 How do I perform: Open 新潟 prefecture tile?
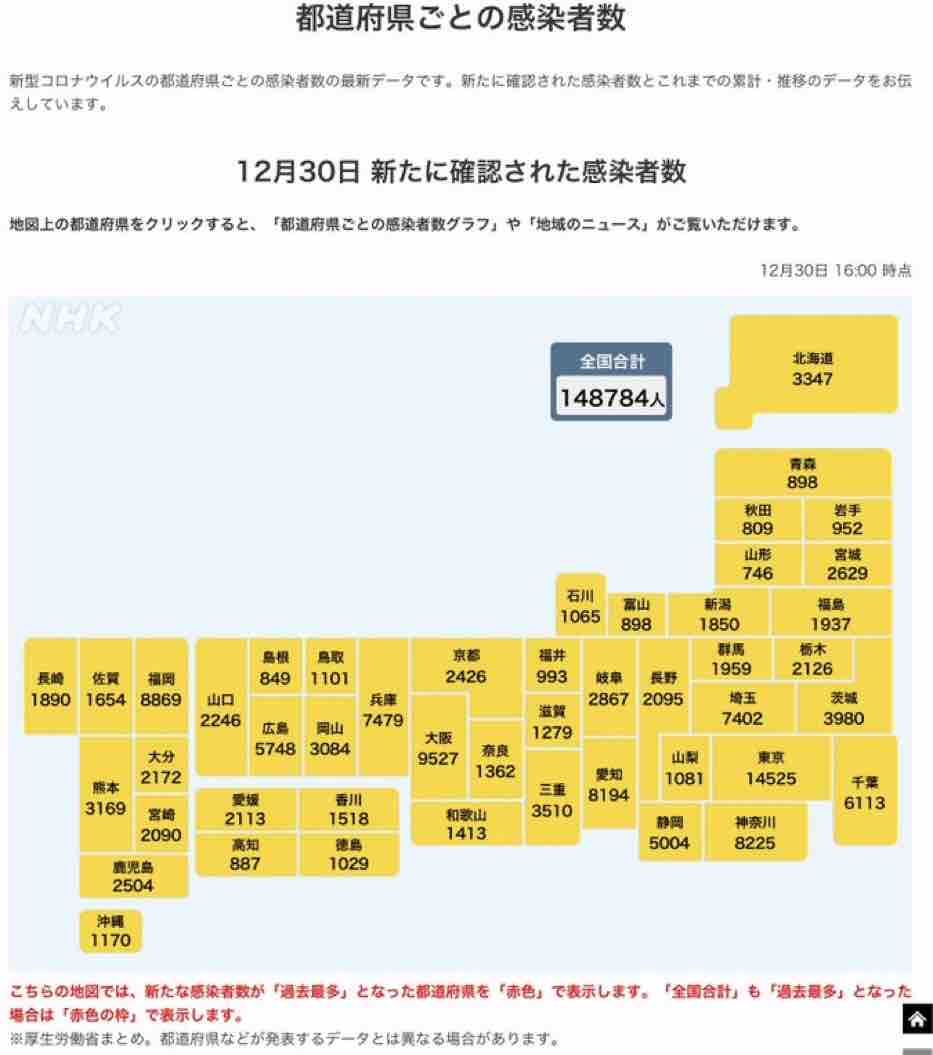[x=718, y=614]
